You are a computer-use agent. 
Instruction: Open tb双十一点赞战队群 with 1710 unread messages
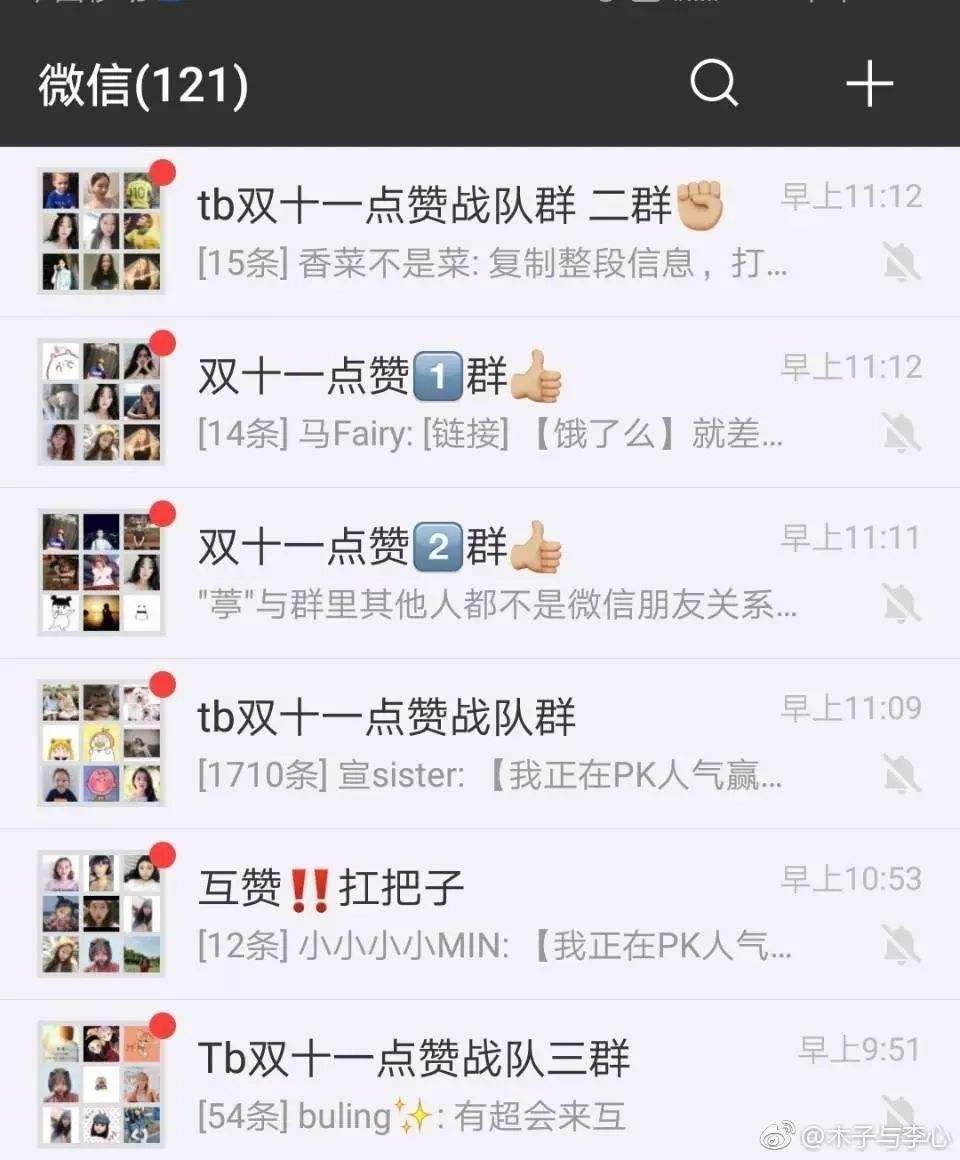[x=480, y=744]
